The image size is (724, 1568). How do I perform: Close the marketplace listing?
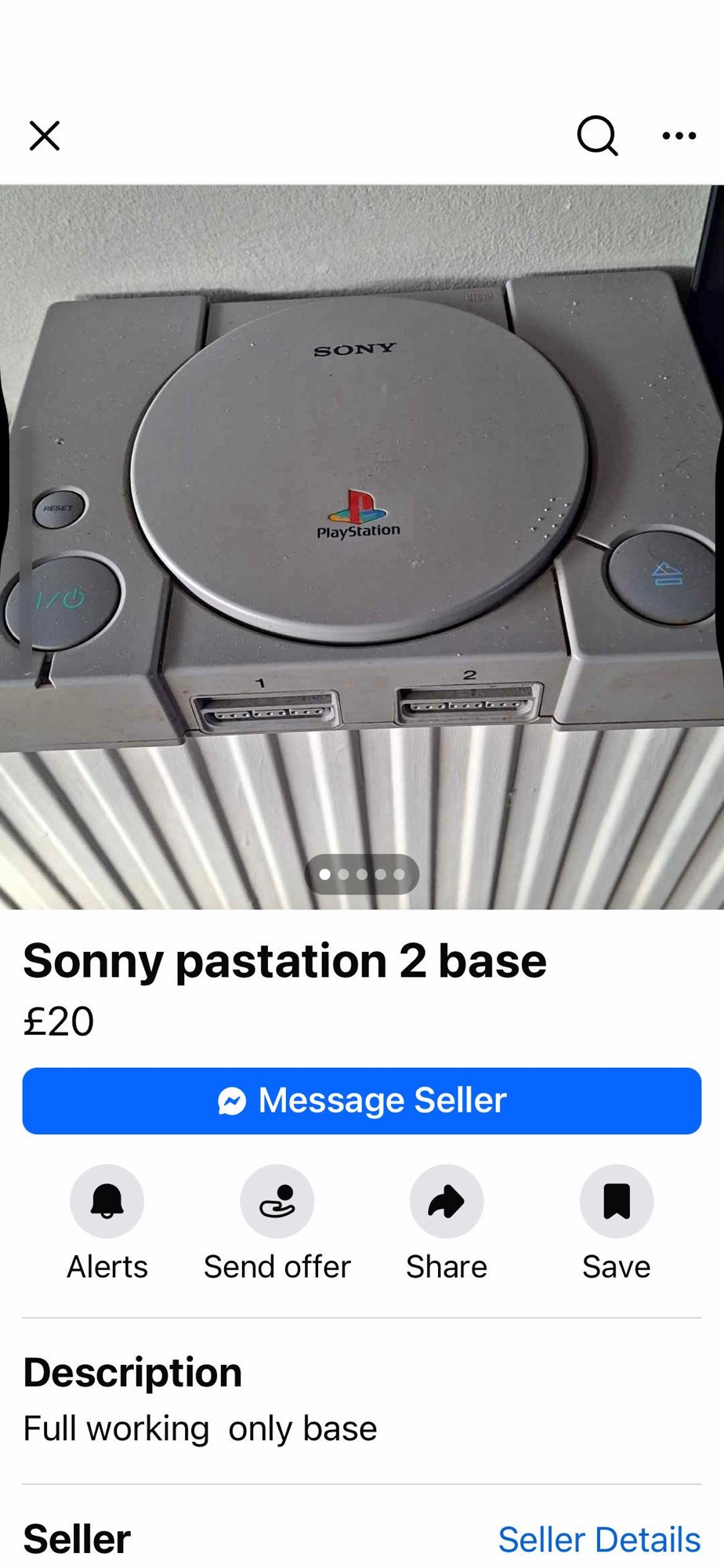point(45,136)
